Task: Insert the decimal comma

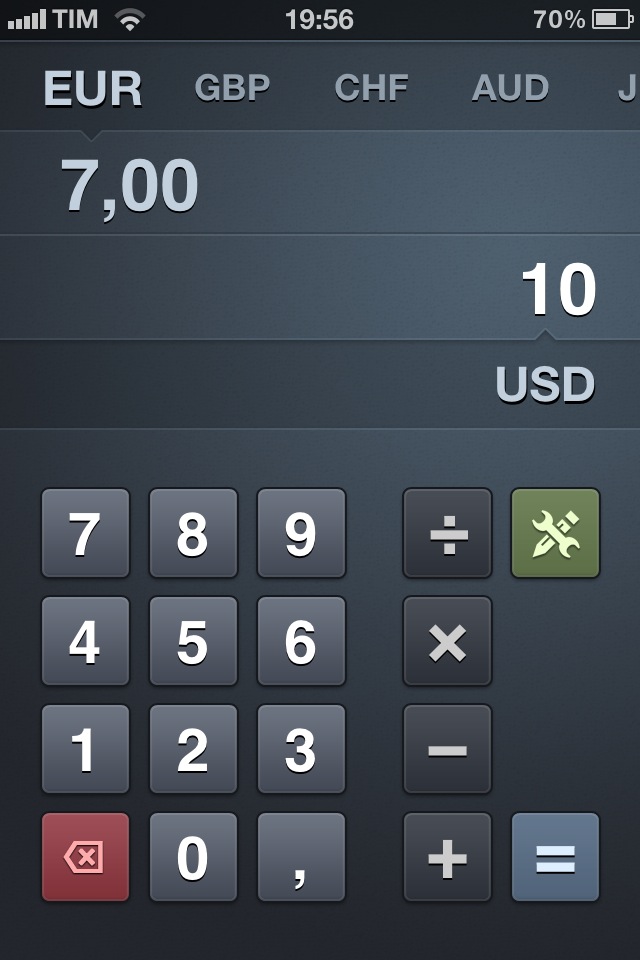Action: point(301,857)
